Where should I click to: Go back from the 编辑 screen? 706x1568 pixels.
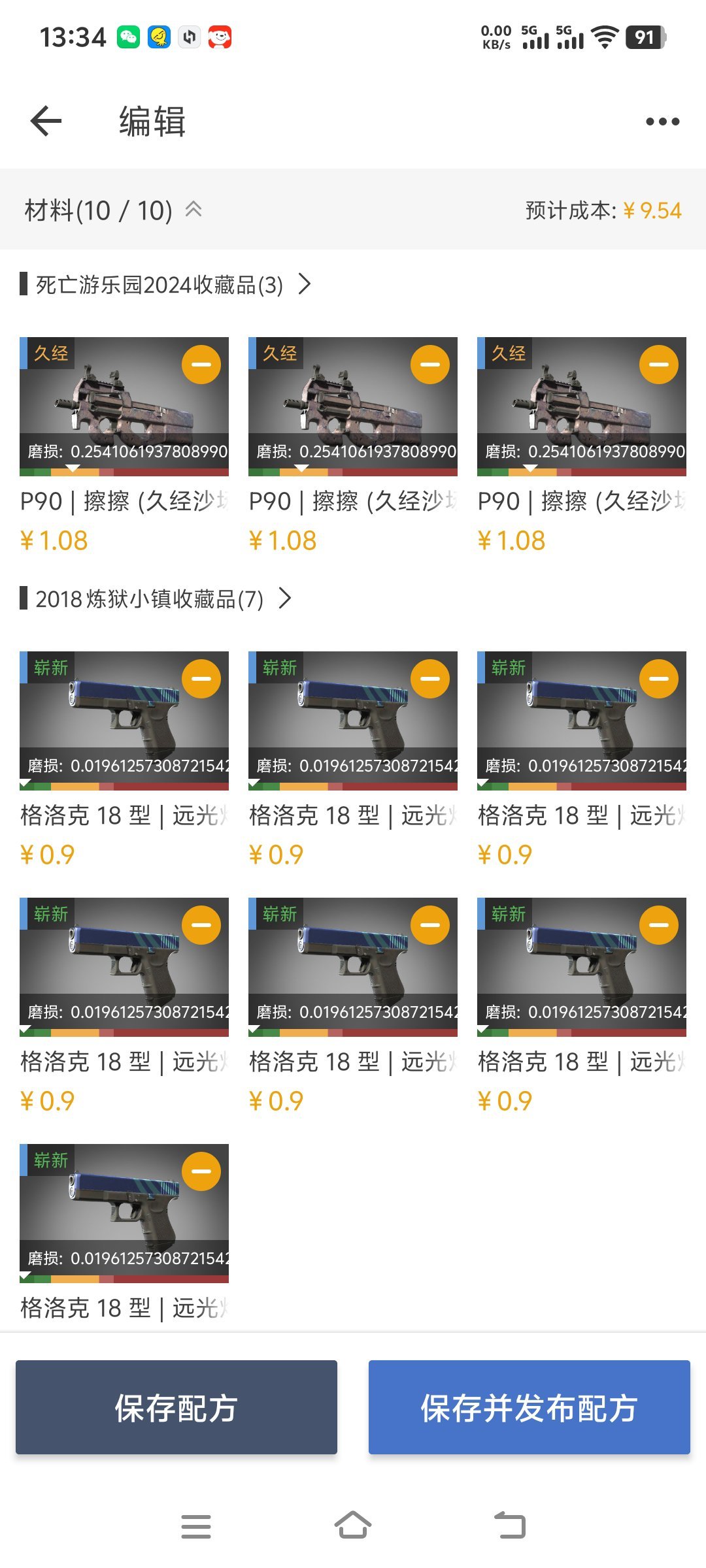click(x=46, y=122)
